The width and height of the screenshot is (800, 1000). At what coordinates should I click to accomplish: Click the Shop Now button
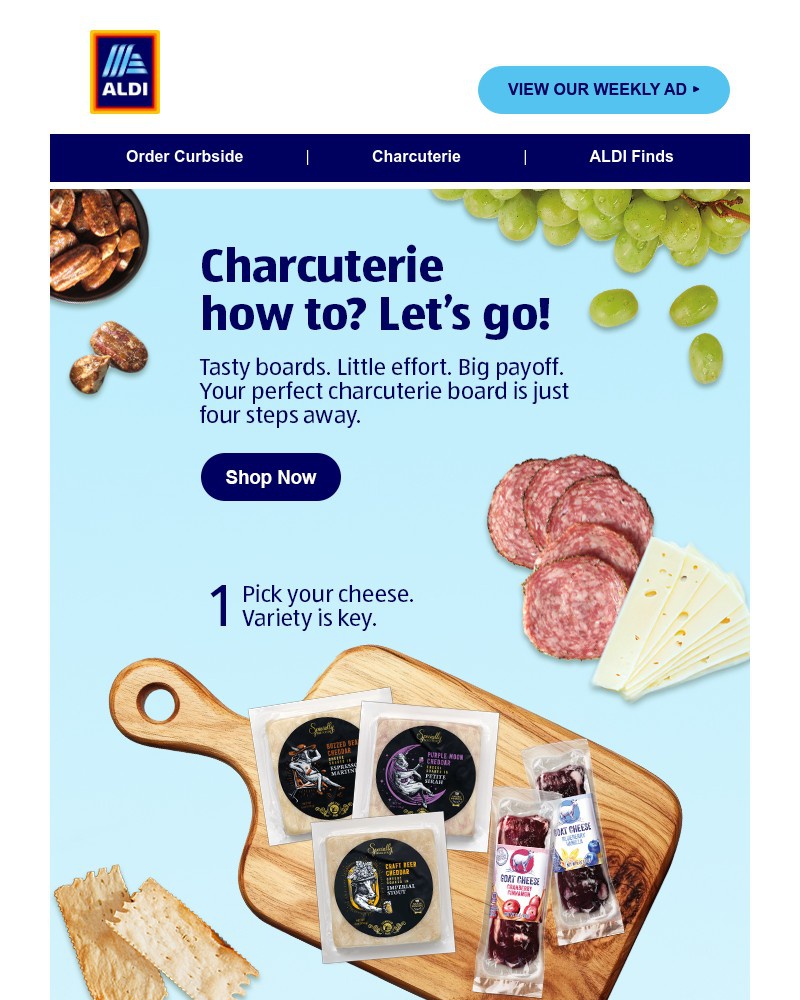(270, 477)
